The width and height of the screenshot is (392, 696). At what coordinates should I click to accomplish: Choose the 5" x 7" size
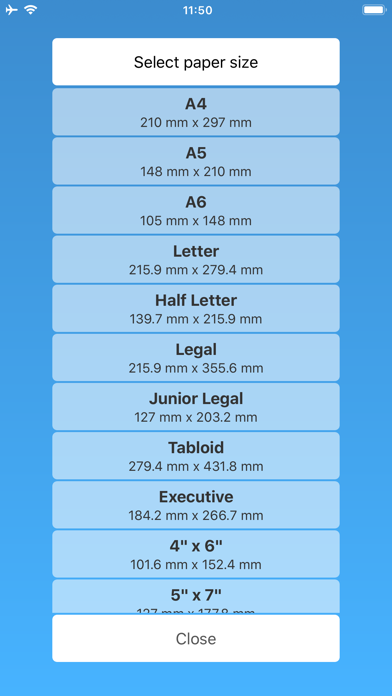(x=196, y=596)
